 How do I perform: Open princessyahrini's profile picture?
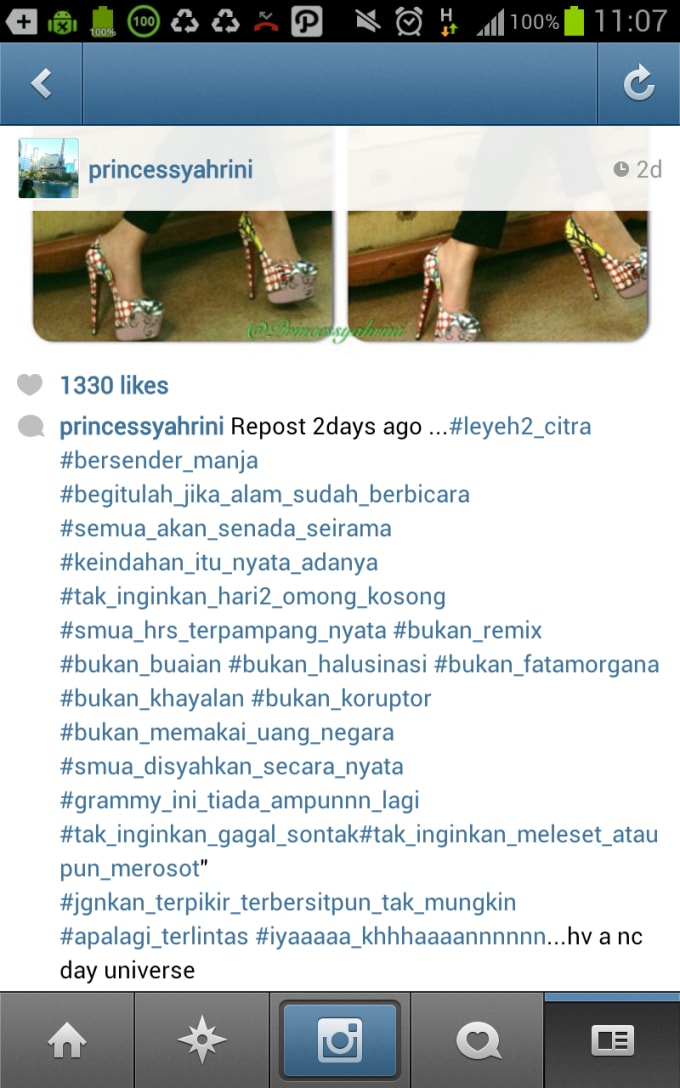[48, 169]
